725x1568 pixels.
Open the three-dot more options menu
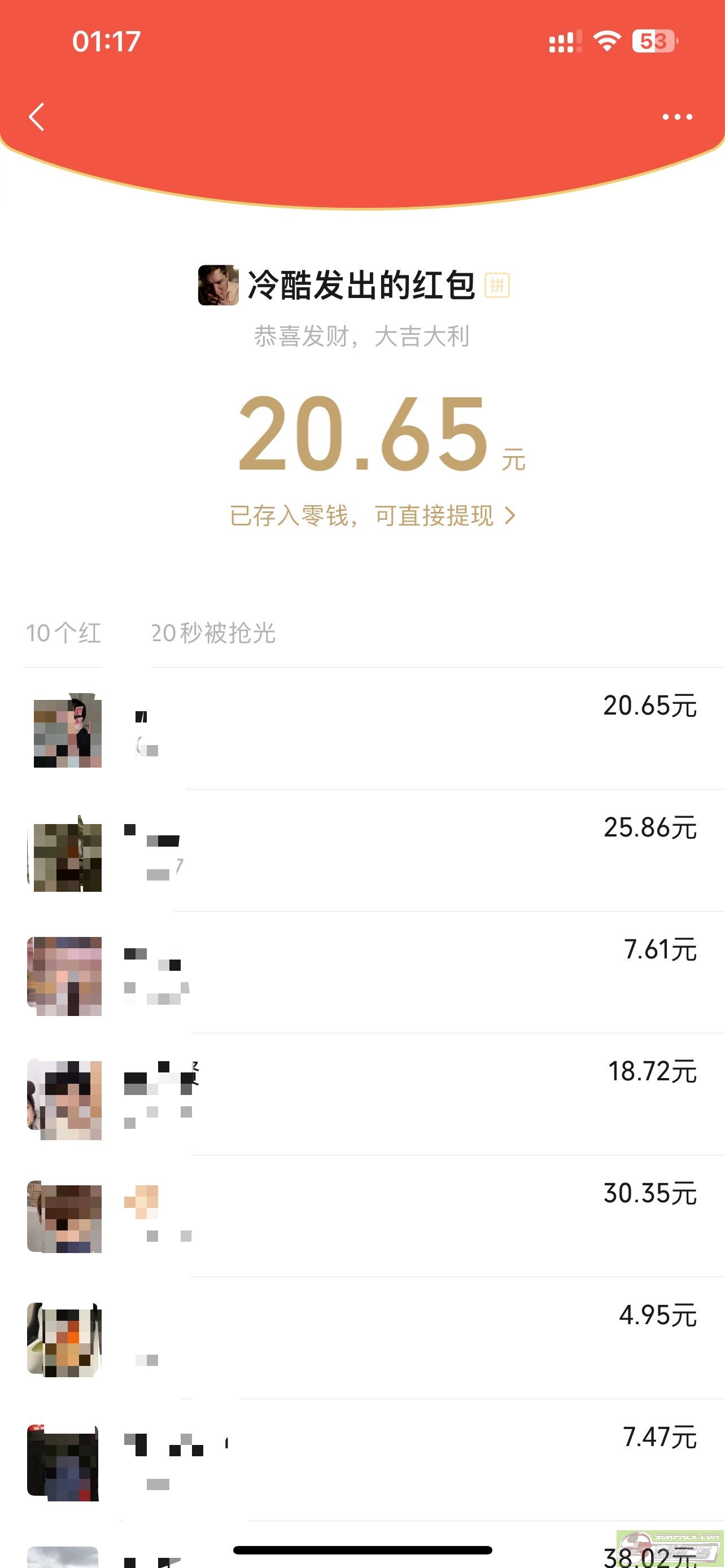pyautogui.click(x=677, y=117)
